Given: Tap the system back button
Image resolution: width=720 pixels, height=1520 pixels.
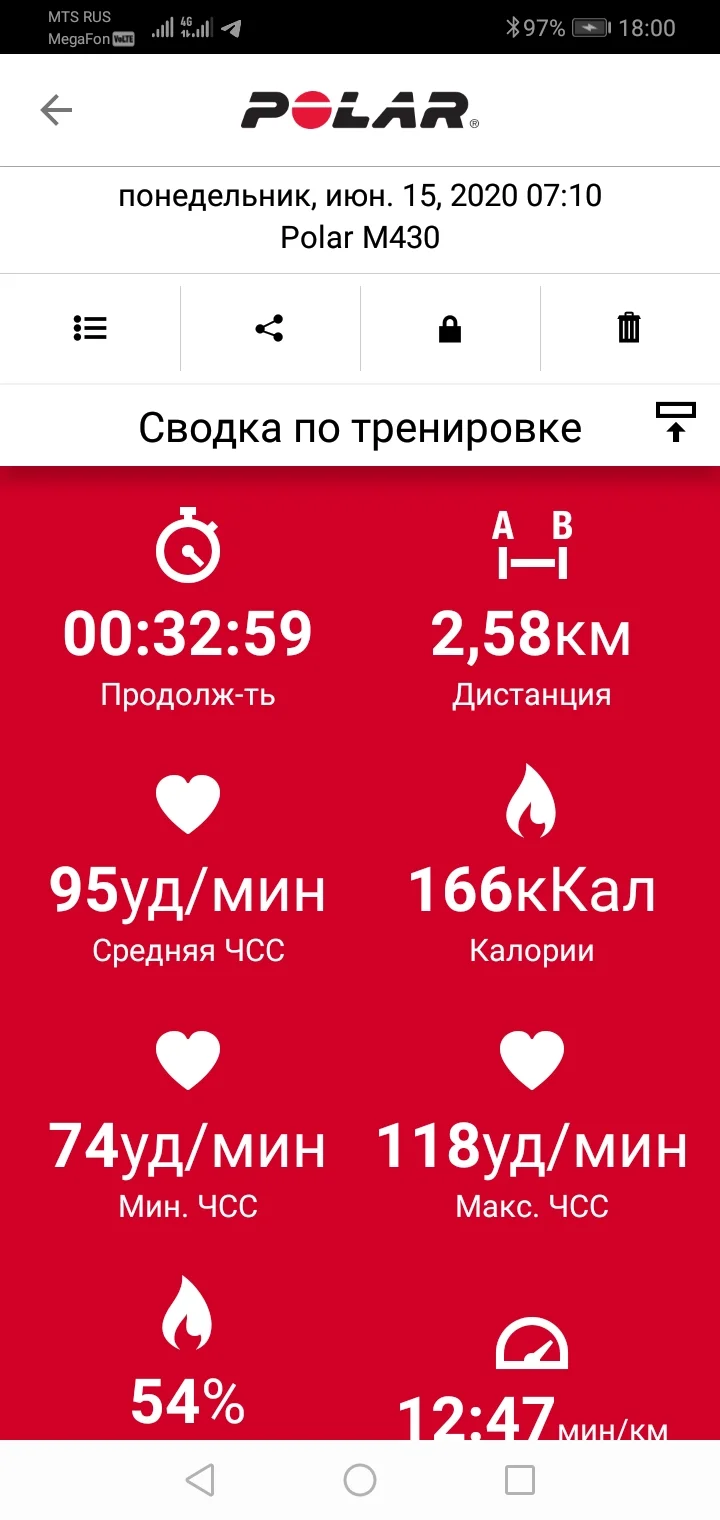Looking at the screenshot, I should click(x=200, y=1479).
